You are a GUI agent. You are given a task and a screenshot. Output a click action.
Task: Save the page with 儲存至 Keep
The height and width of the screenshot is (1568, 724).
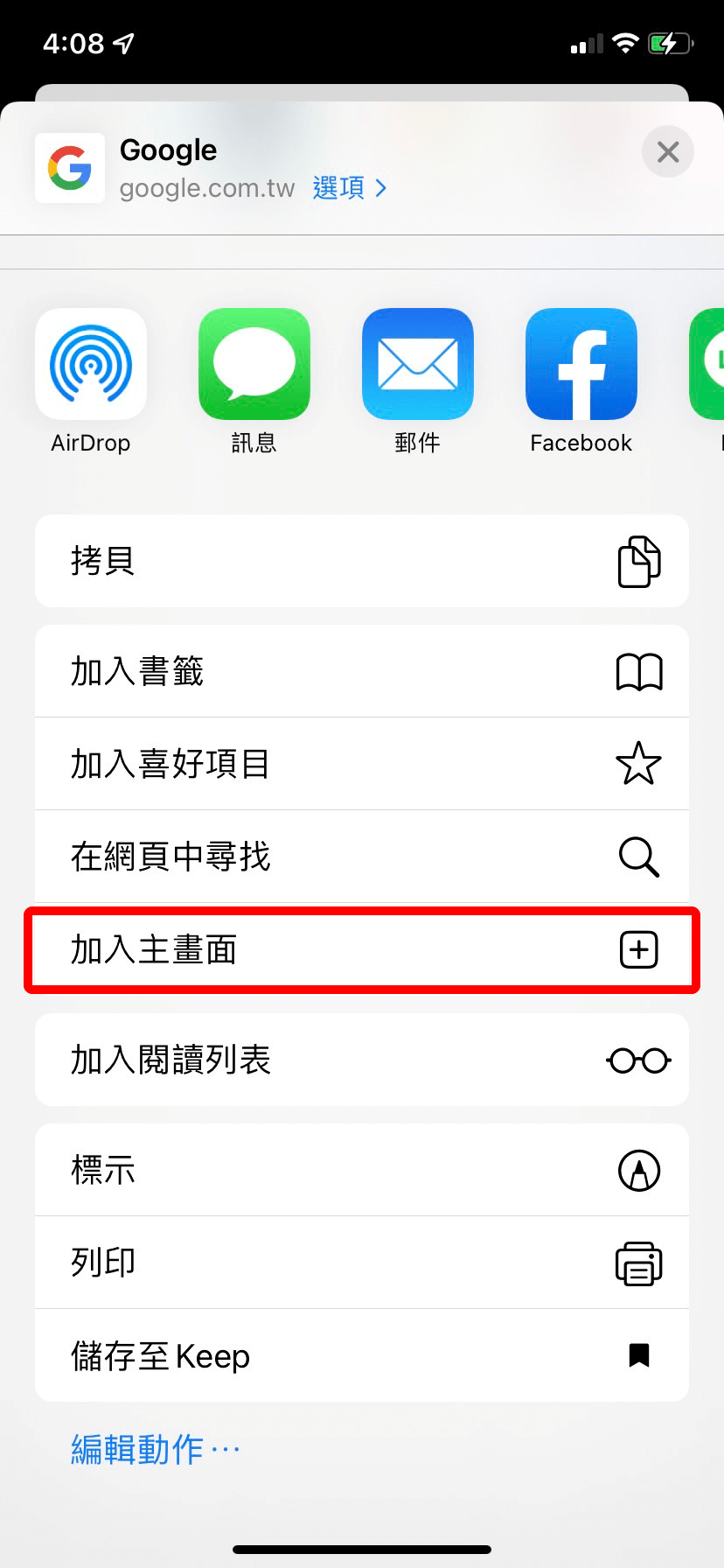point(362,1355)
